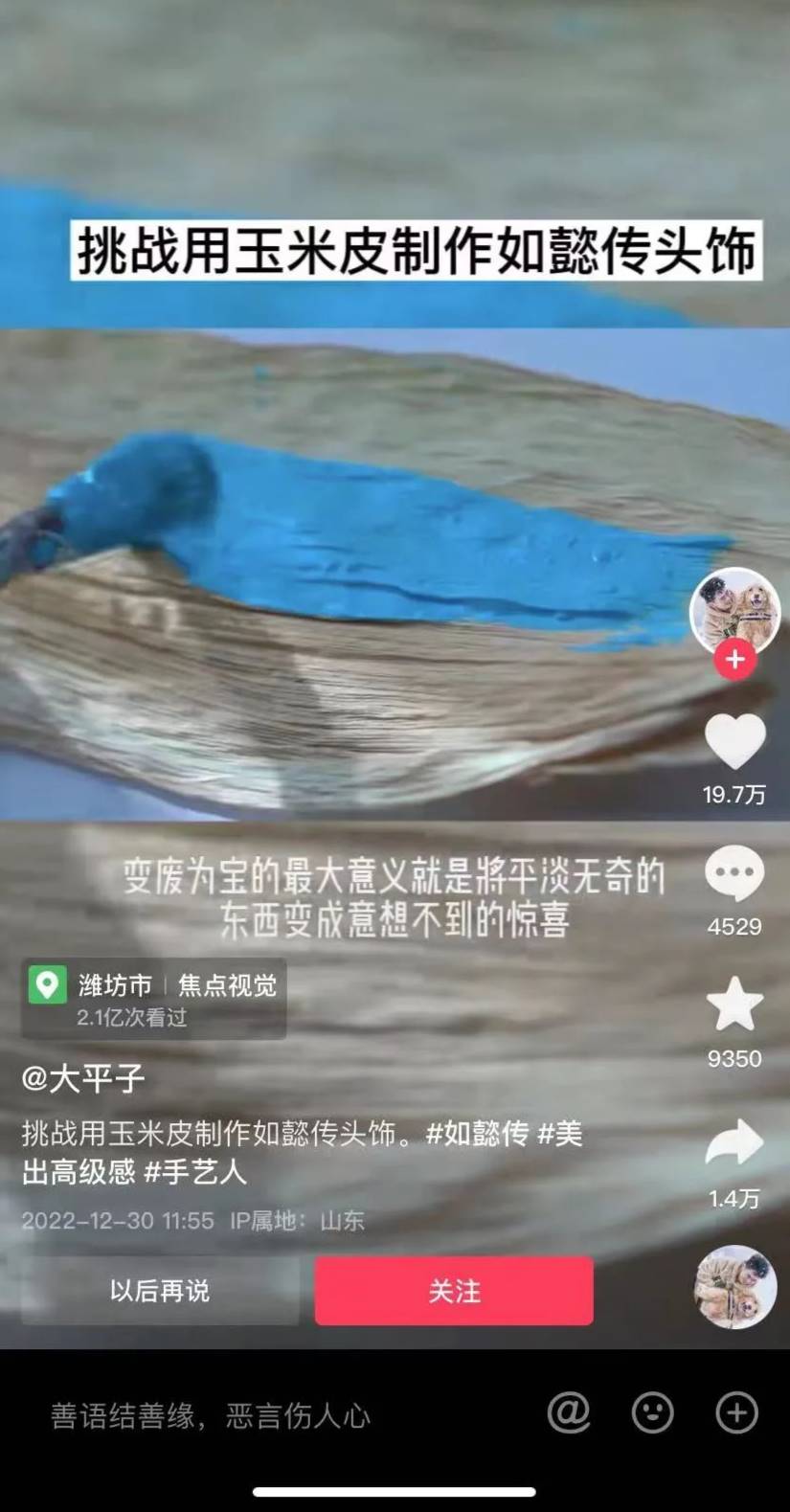Open the #如懿传 hashtag

click(x=477, y=1134)
